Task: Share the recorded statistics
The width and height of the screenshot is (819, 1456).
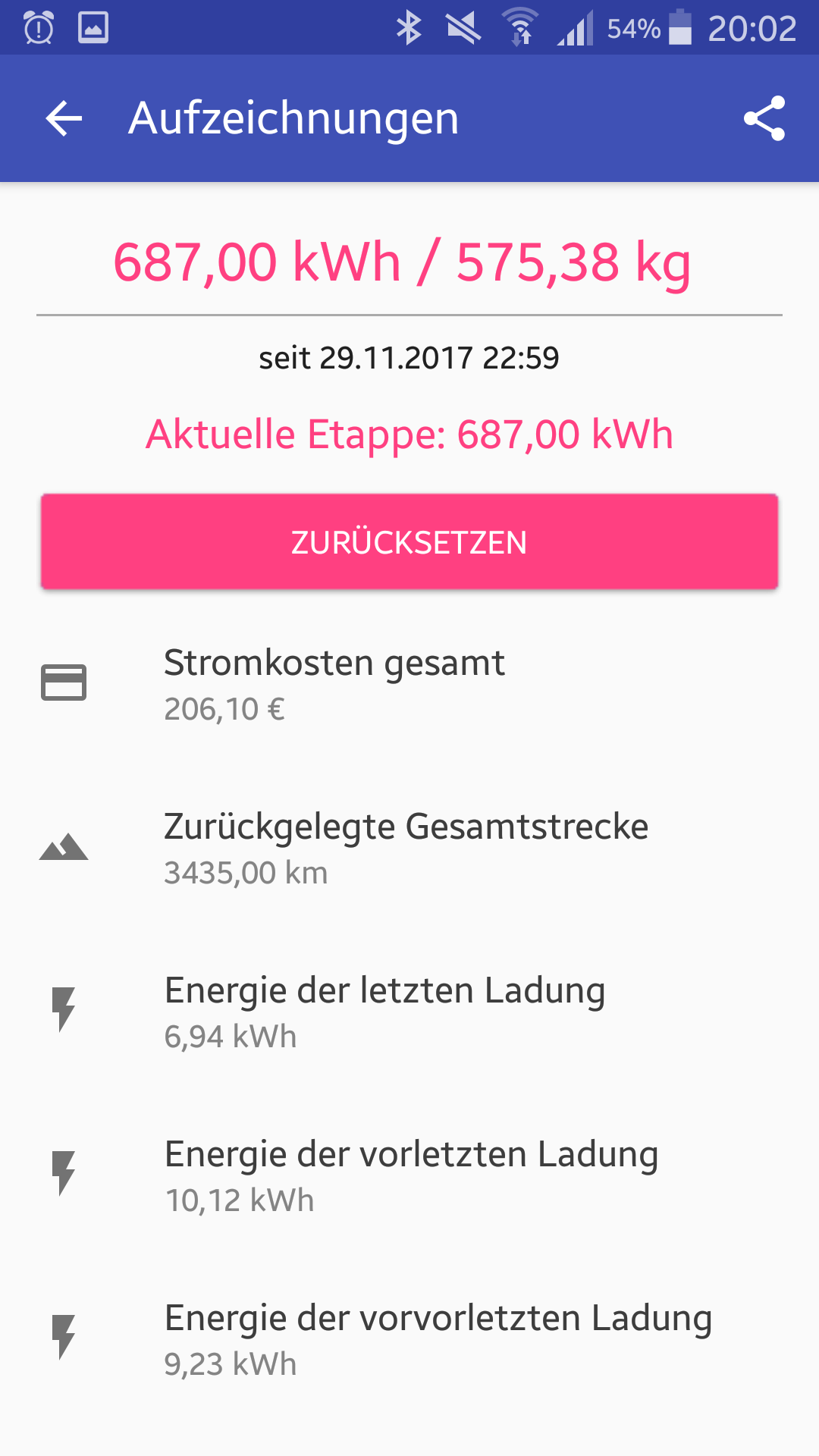Action: pyautogui.click(x=764, y=119)
